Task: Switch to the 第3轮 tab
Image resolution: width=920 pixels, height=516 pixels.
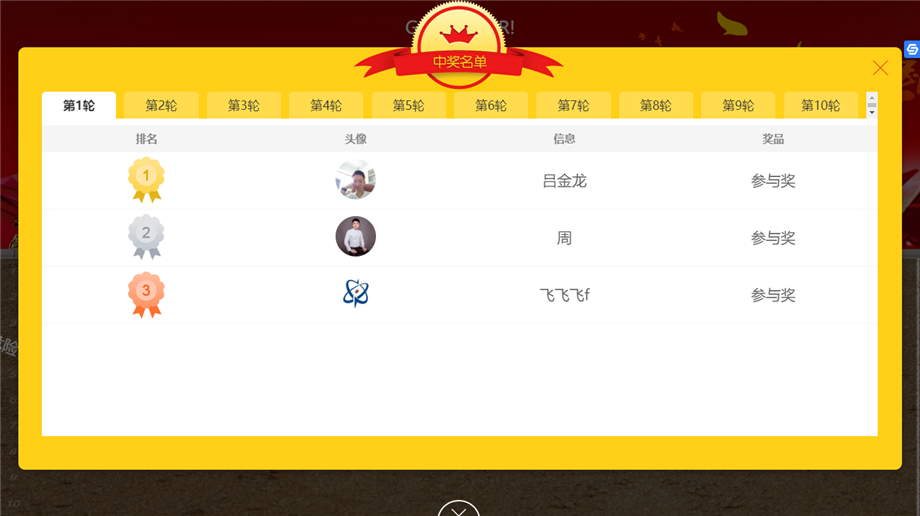Action: click(x=243, y=106)
